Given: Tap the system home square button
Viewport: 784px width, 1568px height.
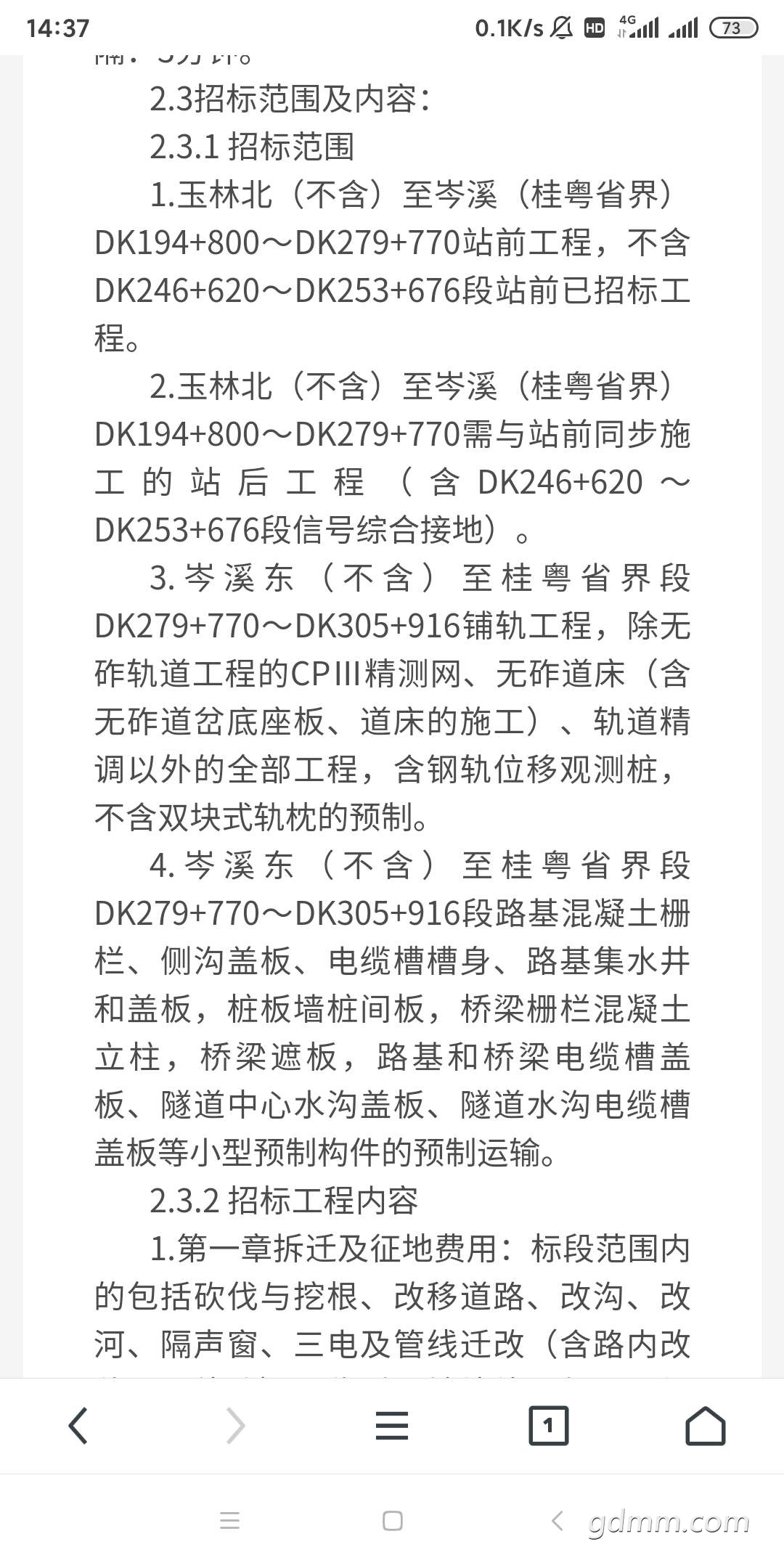Looking at the screenshot, I should pos(393,1521).
